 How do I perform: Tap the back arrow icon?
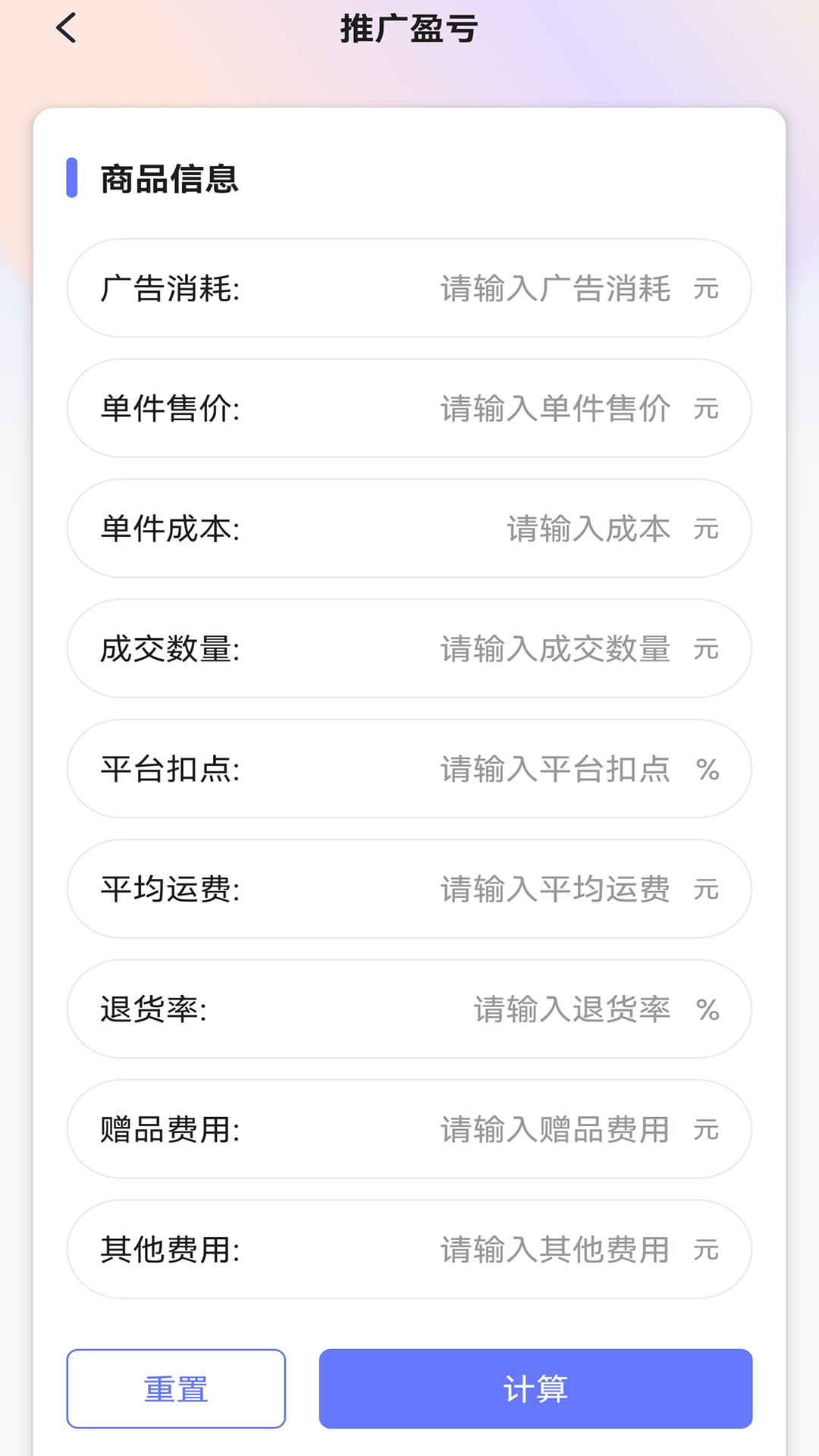[x=67, y=27]
